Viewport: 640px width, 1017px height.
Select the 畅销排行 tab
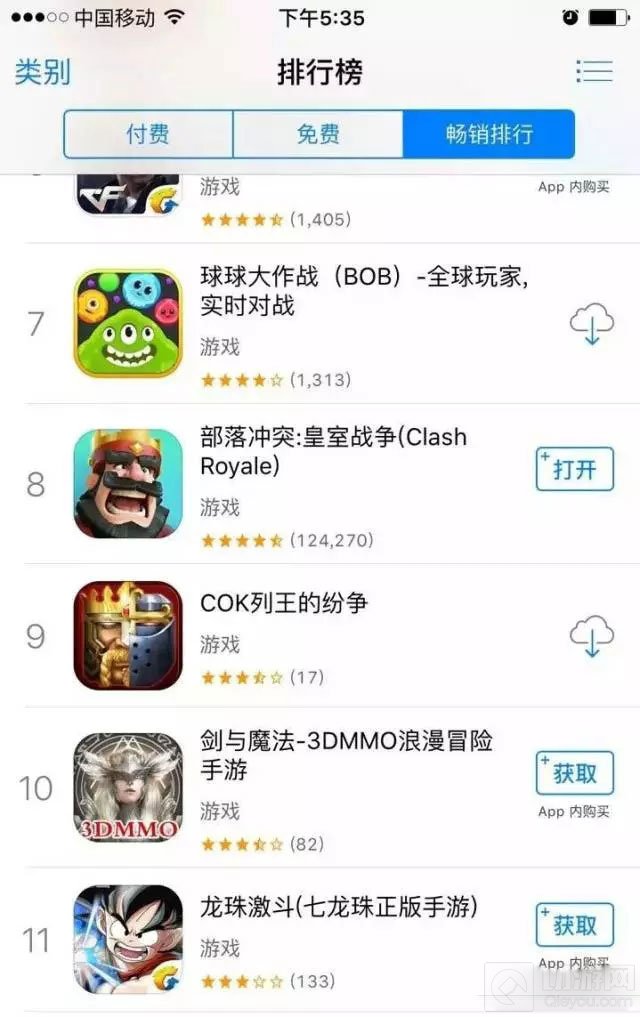[488, 134]
